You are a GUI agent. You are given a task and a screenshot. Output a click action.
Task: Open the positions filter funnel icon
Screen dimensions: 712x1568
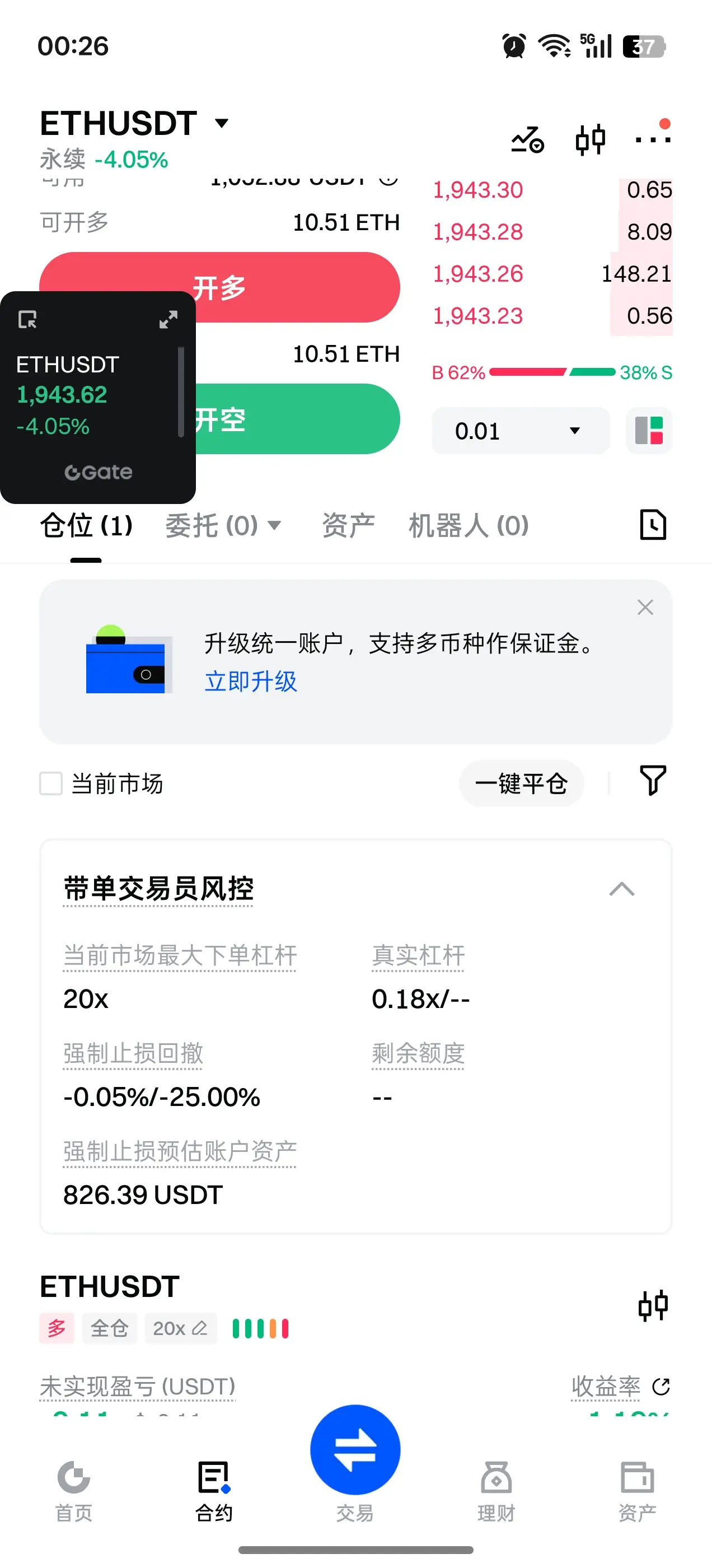(653, 781)
